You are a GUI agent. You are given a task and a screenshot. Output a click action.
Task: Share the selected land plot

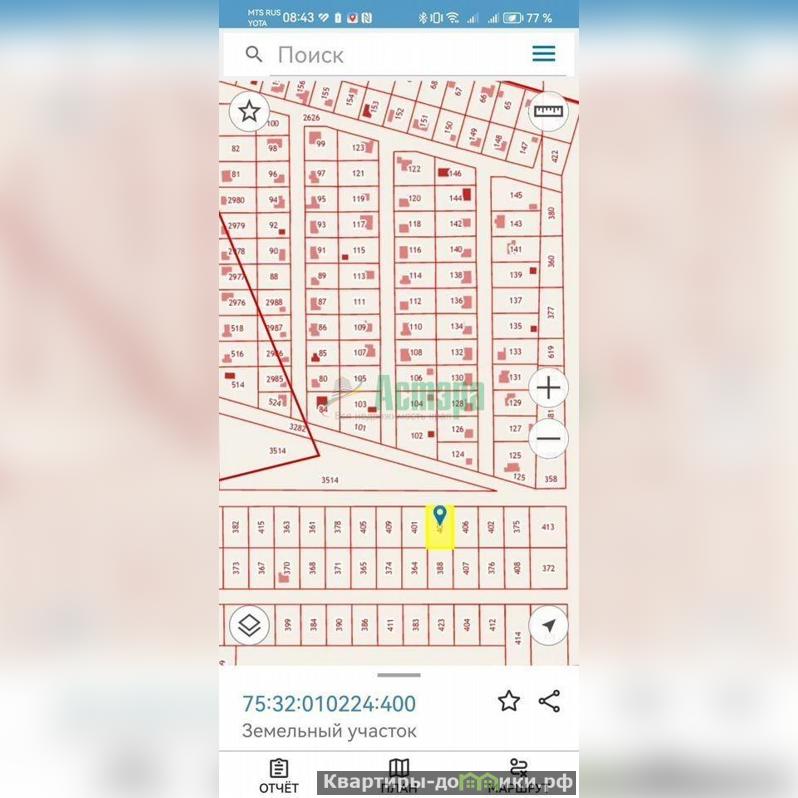coord(549,701)
